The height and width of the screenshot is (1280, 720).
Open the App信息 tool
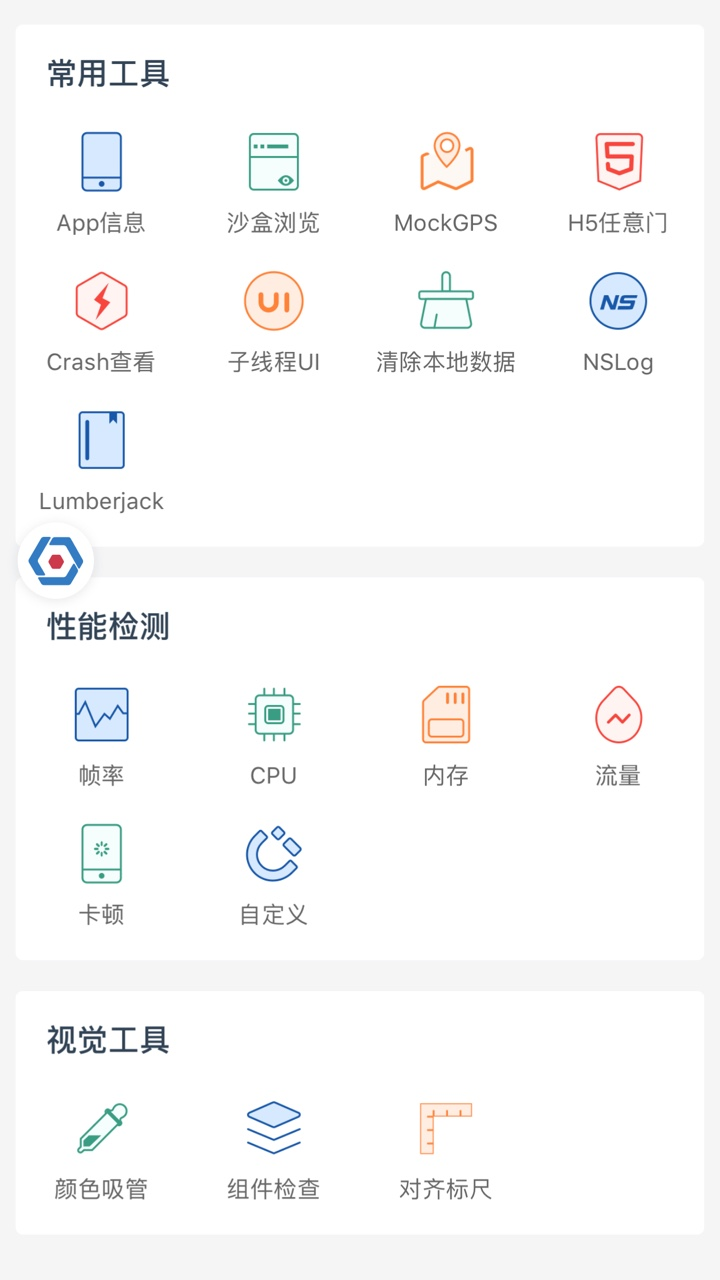(100, 180)
